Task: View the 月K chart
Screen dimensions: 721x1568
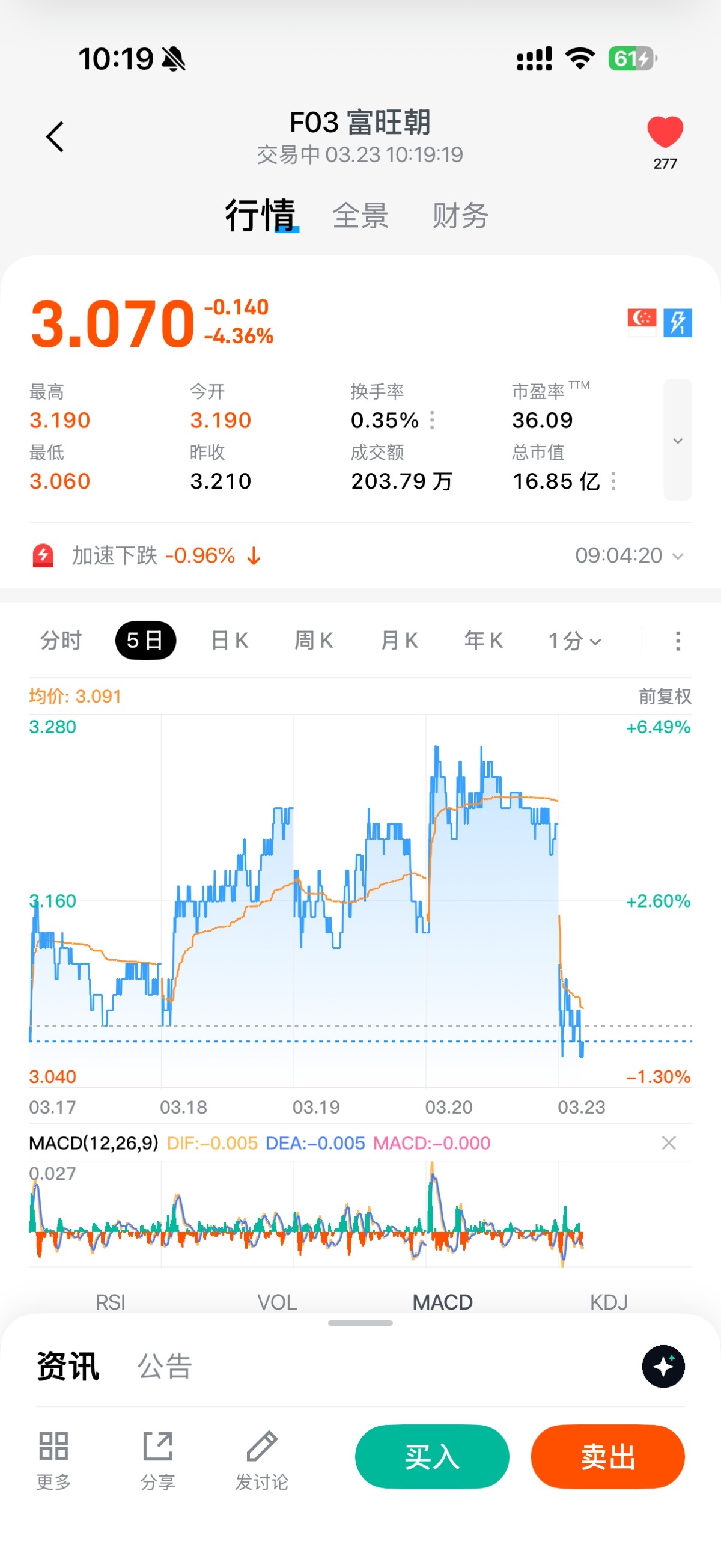Action: 399,641
